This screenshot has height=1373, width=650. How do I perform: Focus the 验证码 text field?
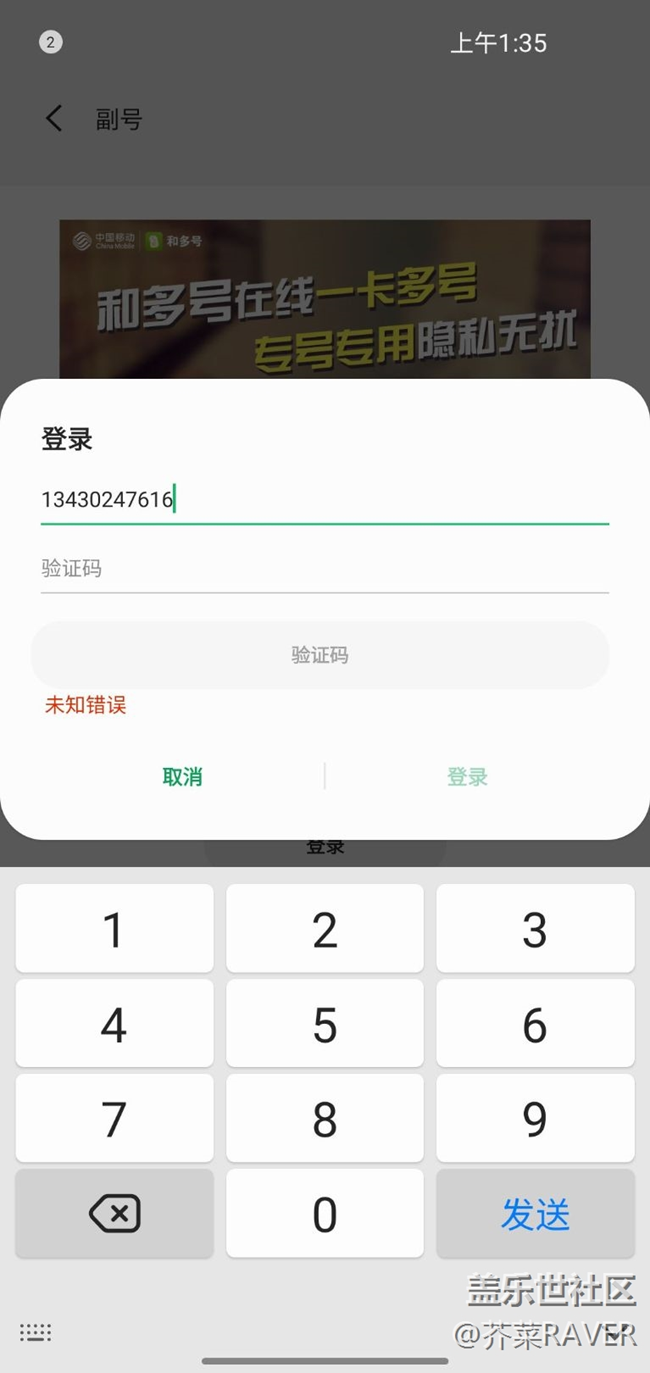[x=324, y=569]
